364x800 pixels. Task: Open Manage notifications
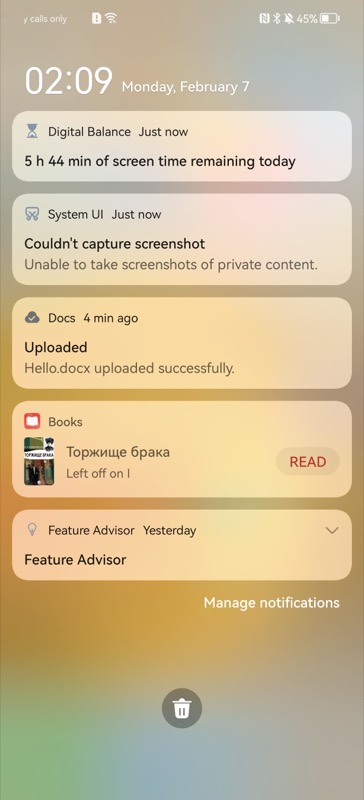click(x=272, y=603)
